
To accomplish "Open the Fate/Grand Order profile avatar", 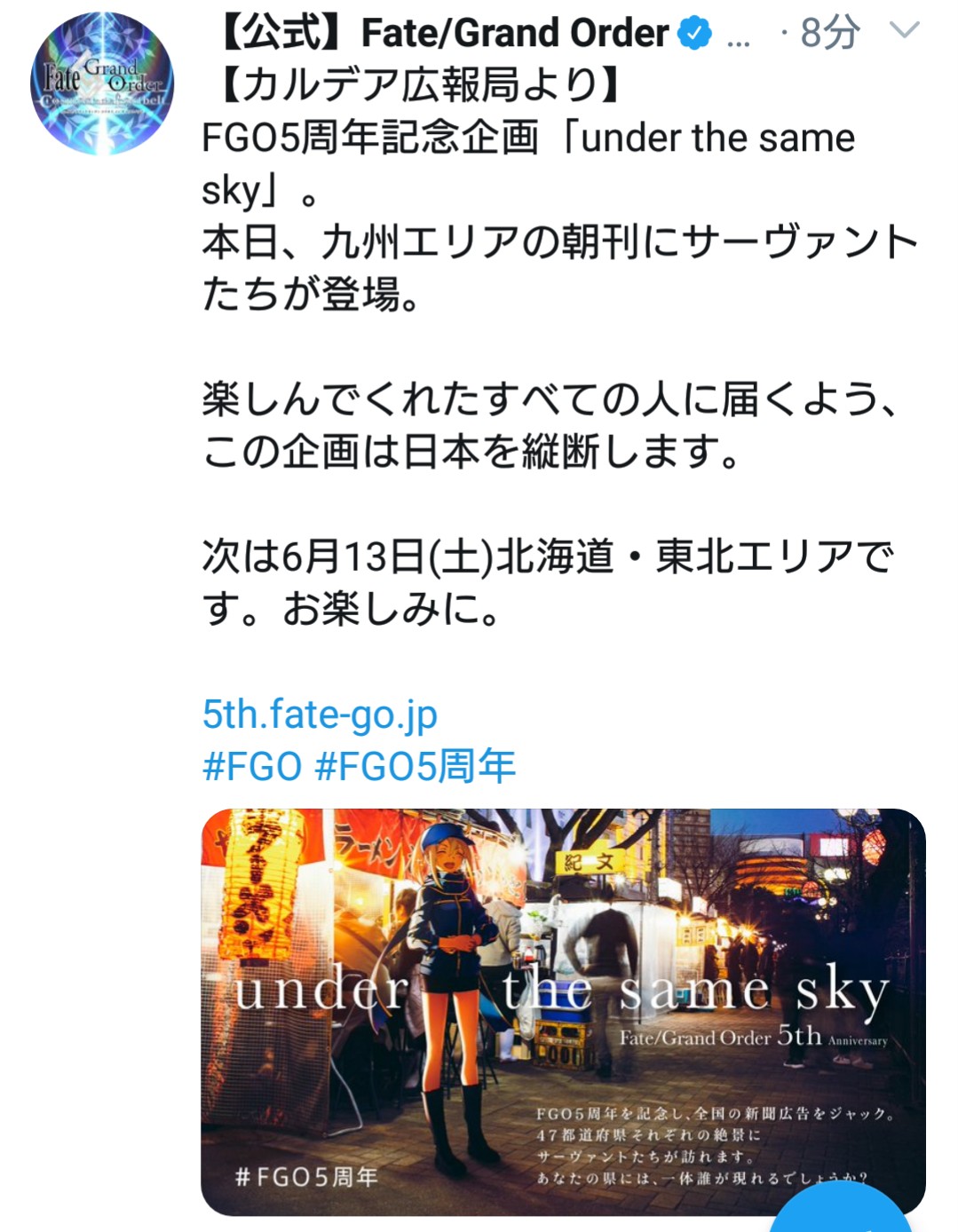I will pyautogui.click(x=102, y=83).
